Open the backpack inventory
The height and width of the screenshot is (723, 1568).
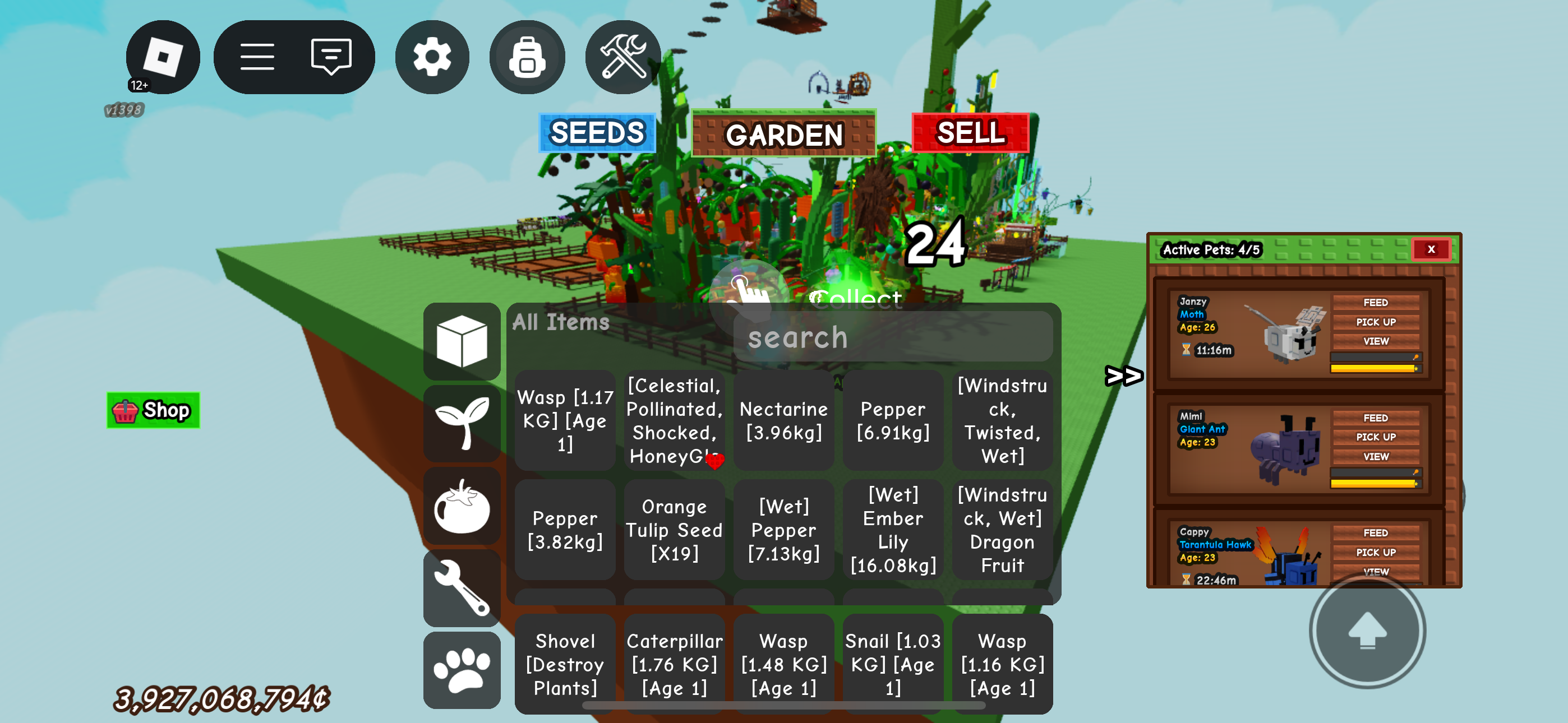(527, 57)
